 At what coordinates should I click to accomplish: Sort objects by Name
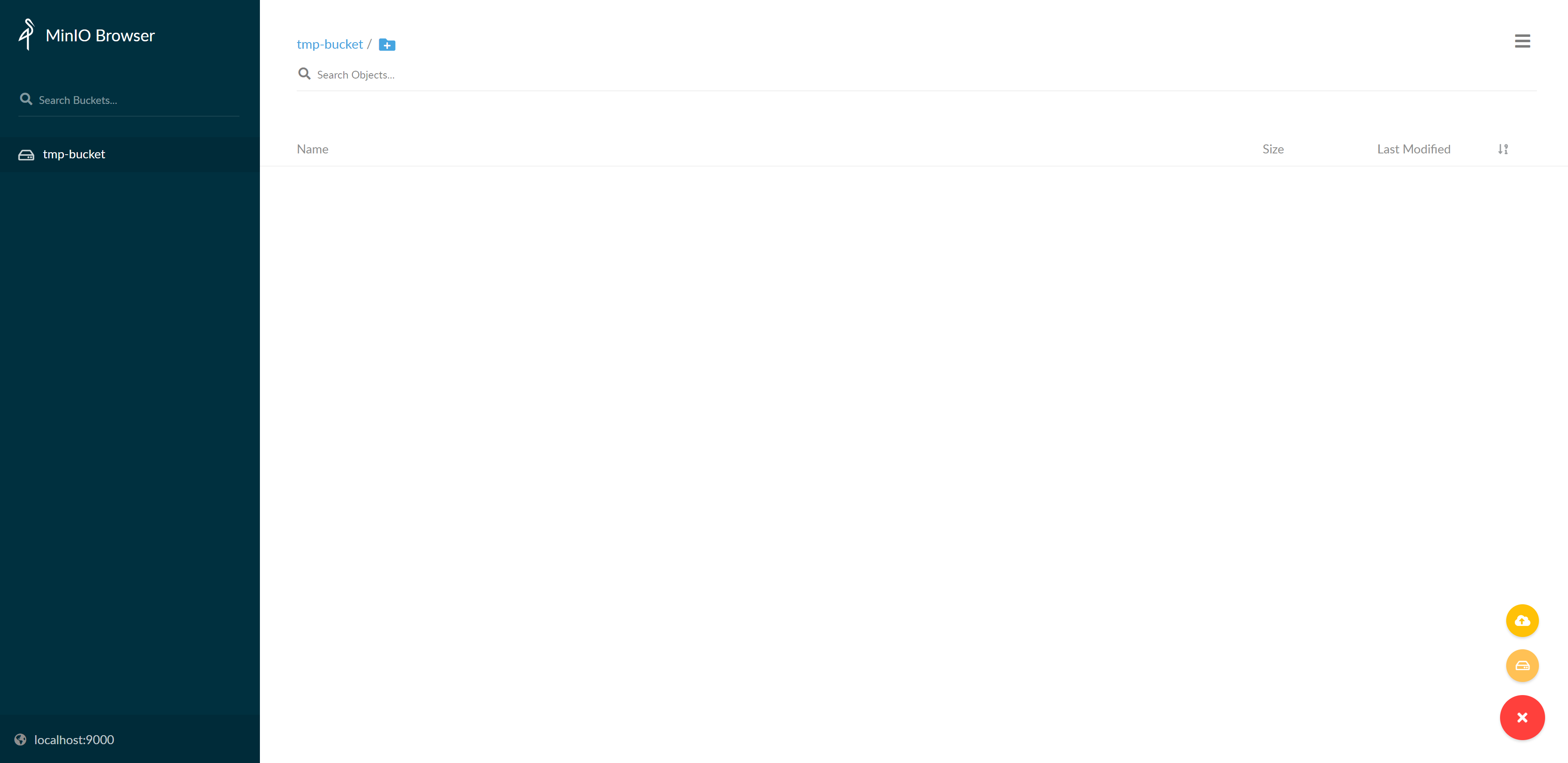[312, 149]
